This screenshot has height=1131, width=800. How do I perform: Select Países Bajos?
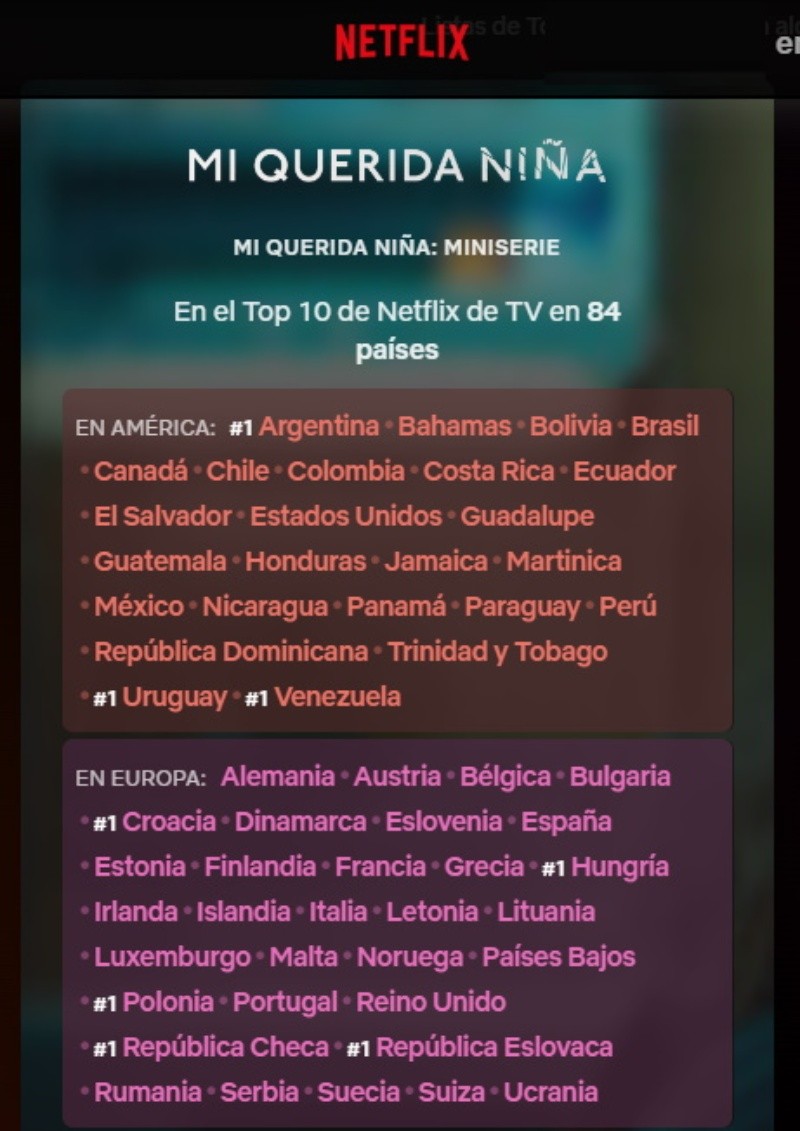[558, 957]
